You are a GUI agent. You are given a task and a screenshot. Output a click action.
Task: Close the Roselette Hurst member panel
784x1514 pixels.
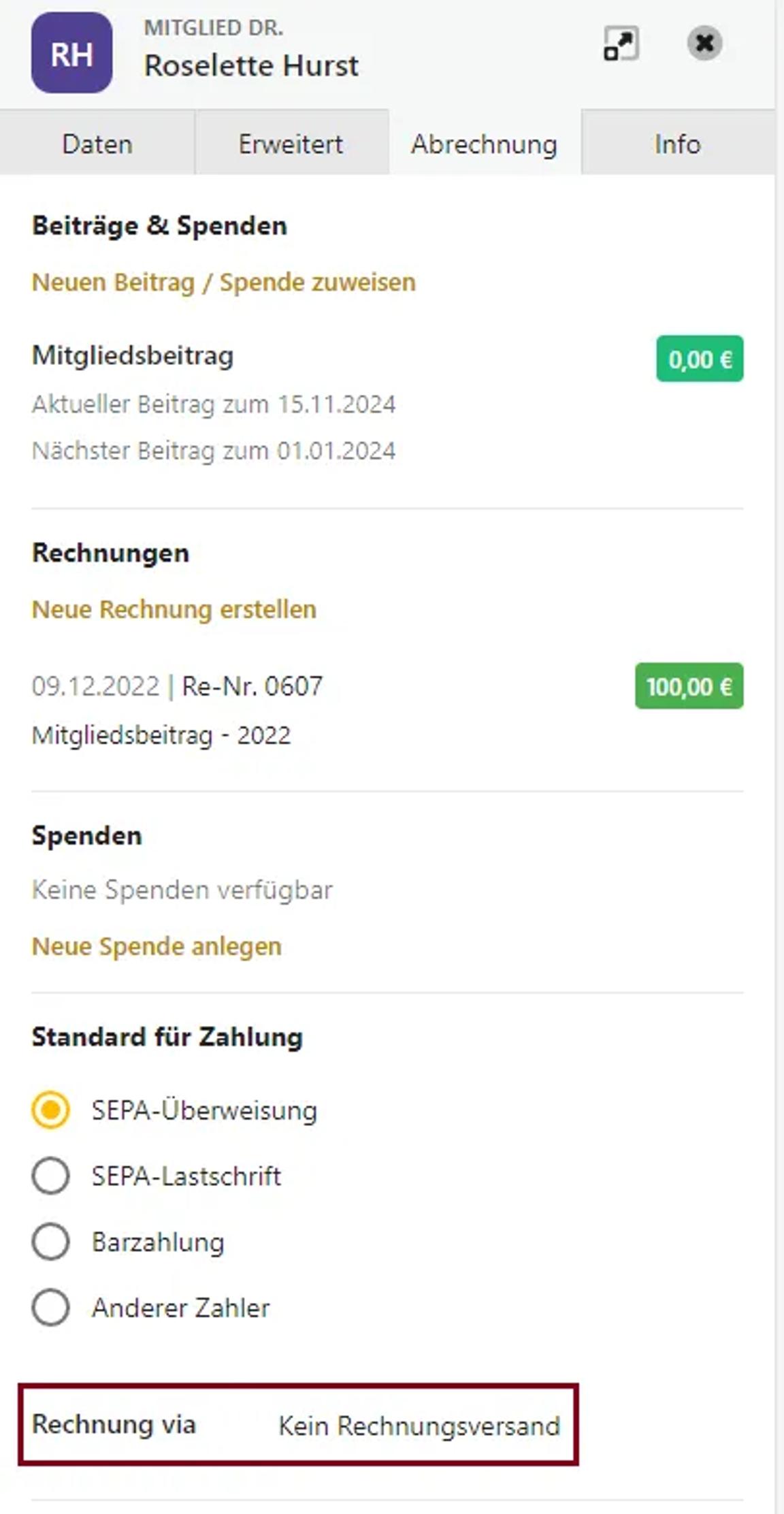click(704, 44)
